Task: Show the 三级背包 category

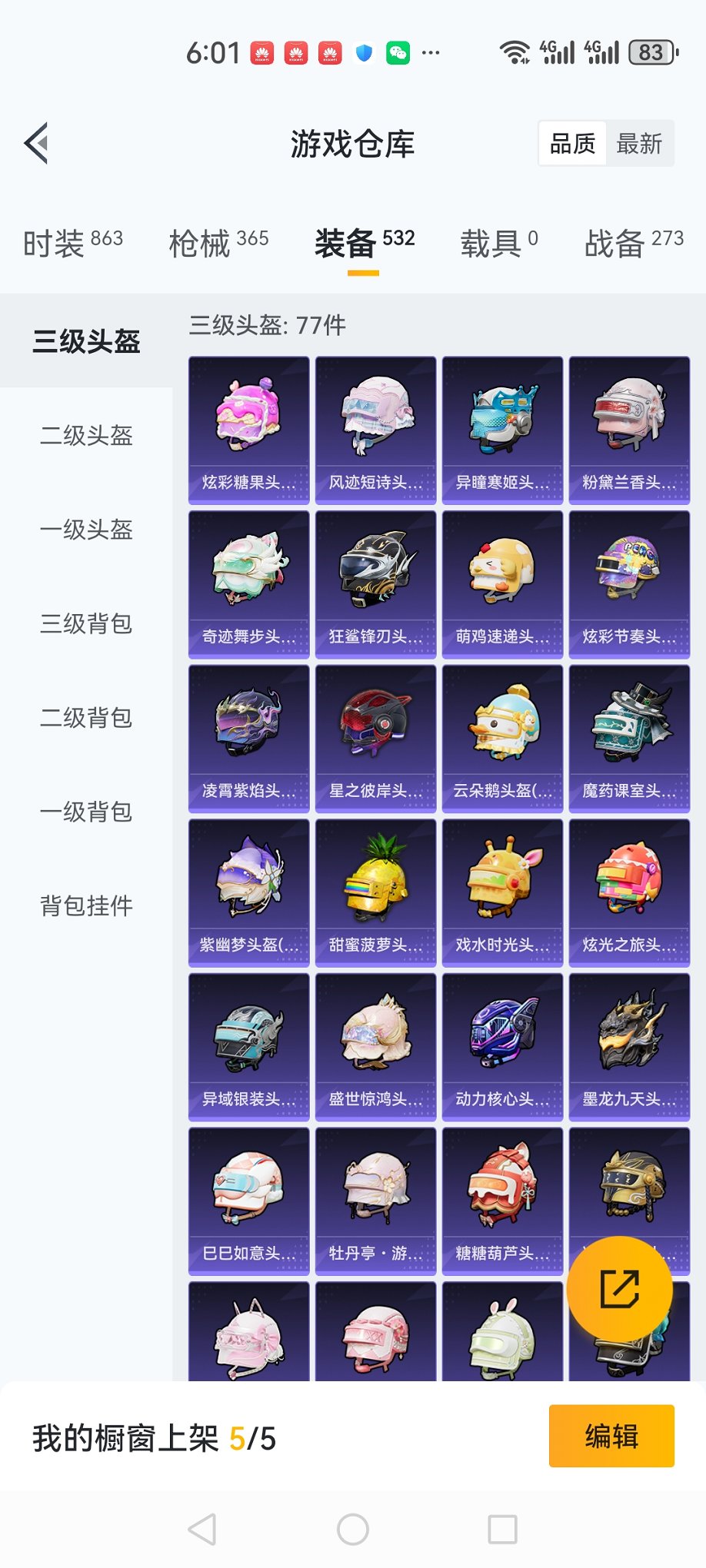Action: point(86,623)
